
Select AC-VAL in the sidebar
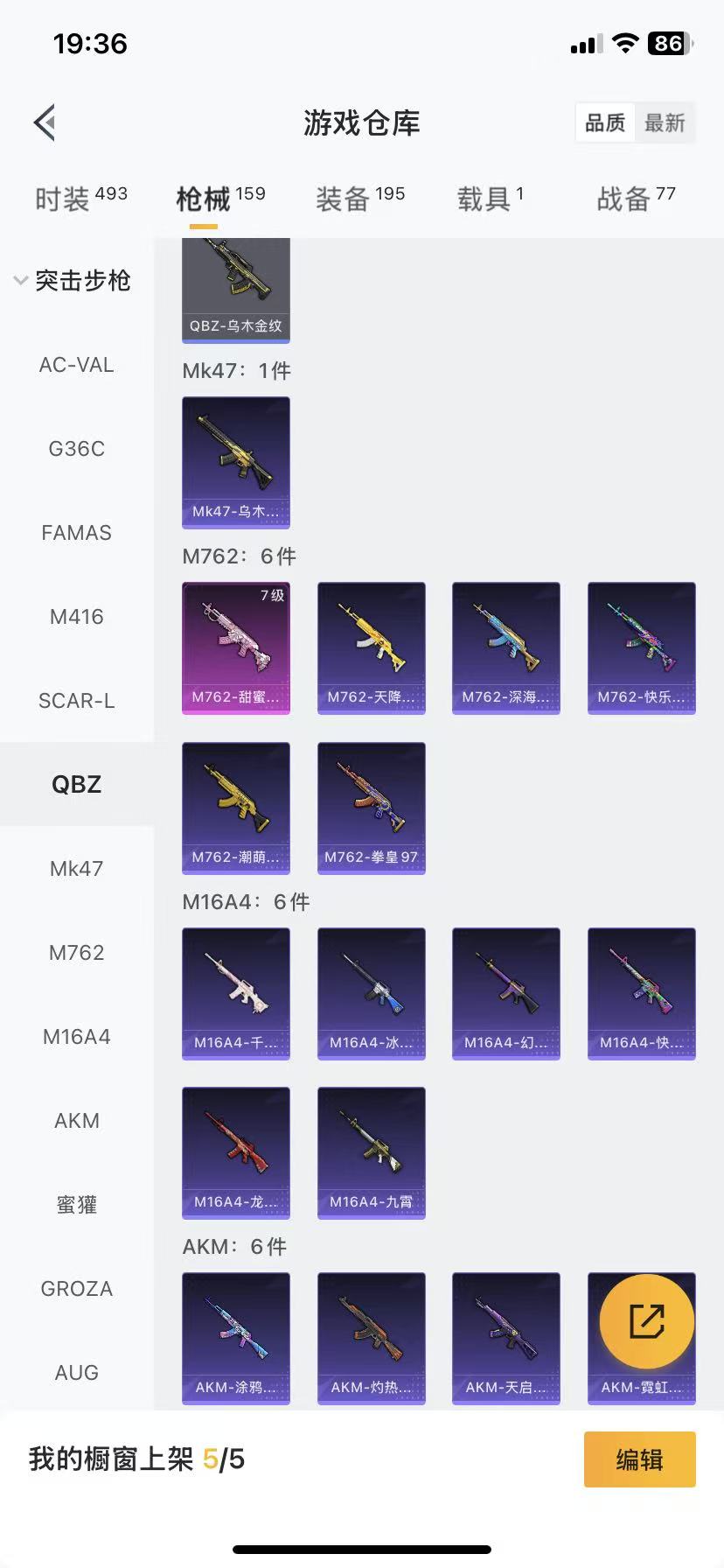tap(76, 365)
